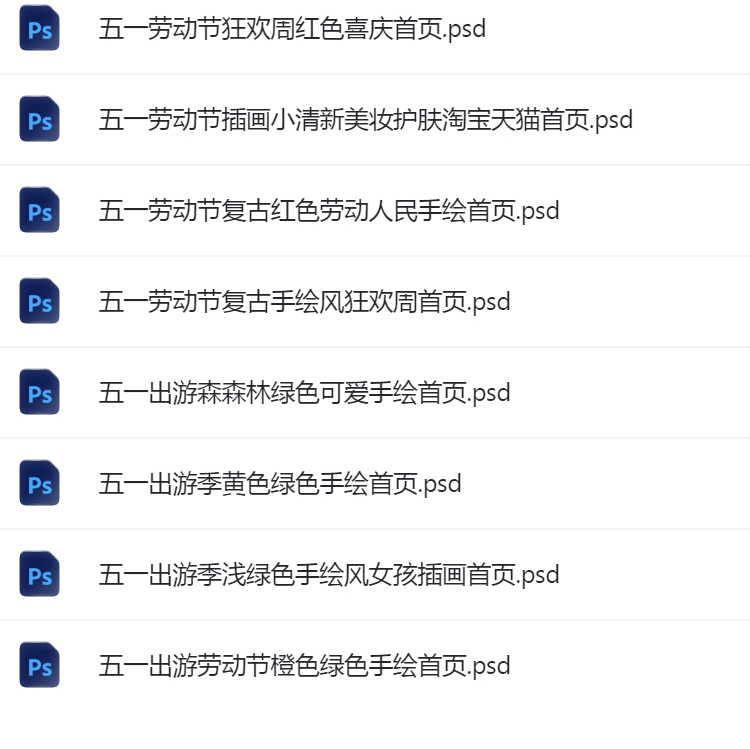The height and width of the screenshot is (749, 750).
Task: Open 五一劳动节狂欢周红色喜庆首页.psd
Action: click(292, 29)
